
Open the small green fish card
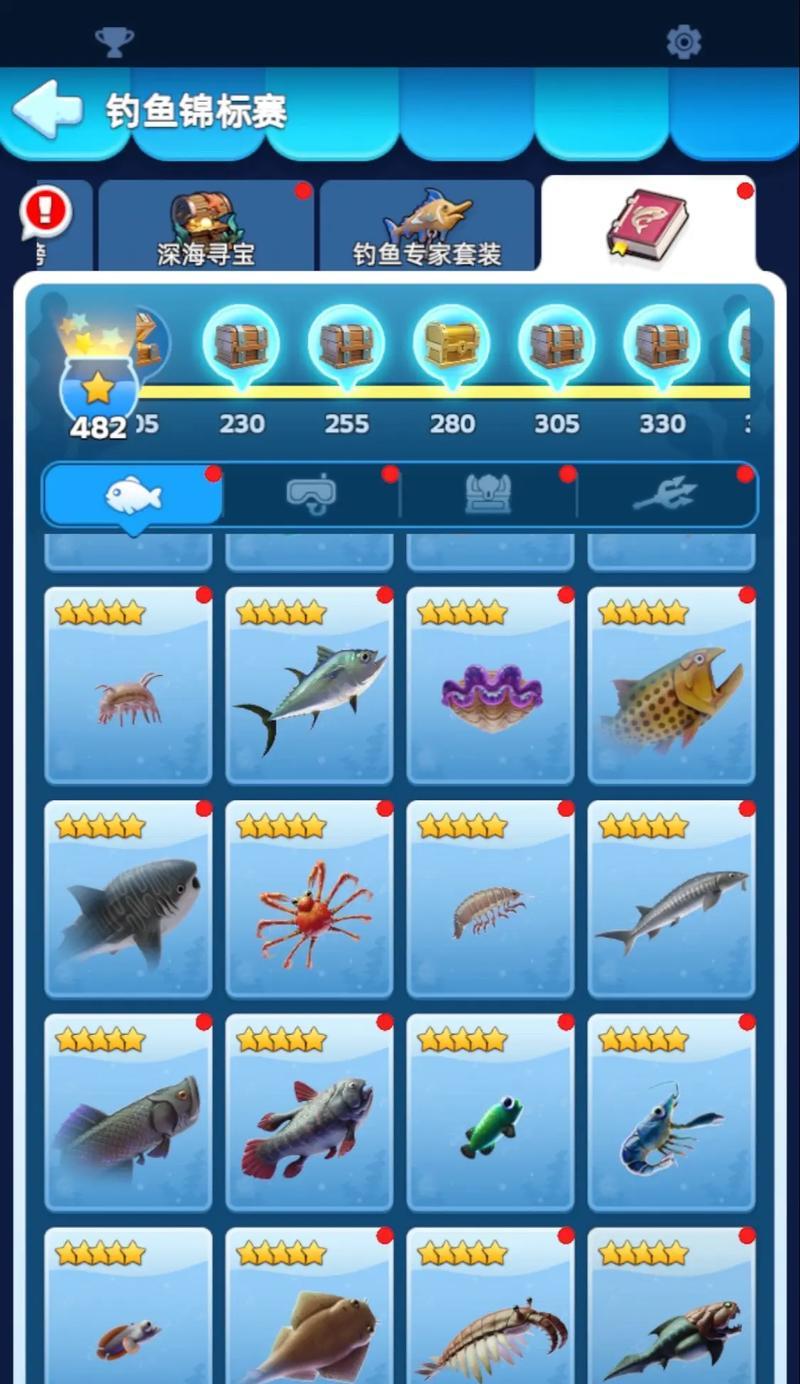[x=490, y=1114]
